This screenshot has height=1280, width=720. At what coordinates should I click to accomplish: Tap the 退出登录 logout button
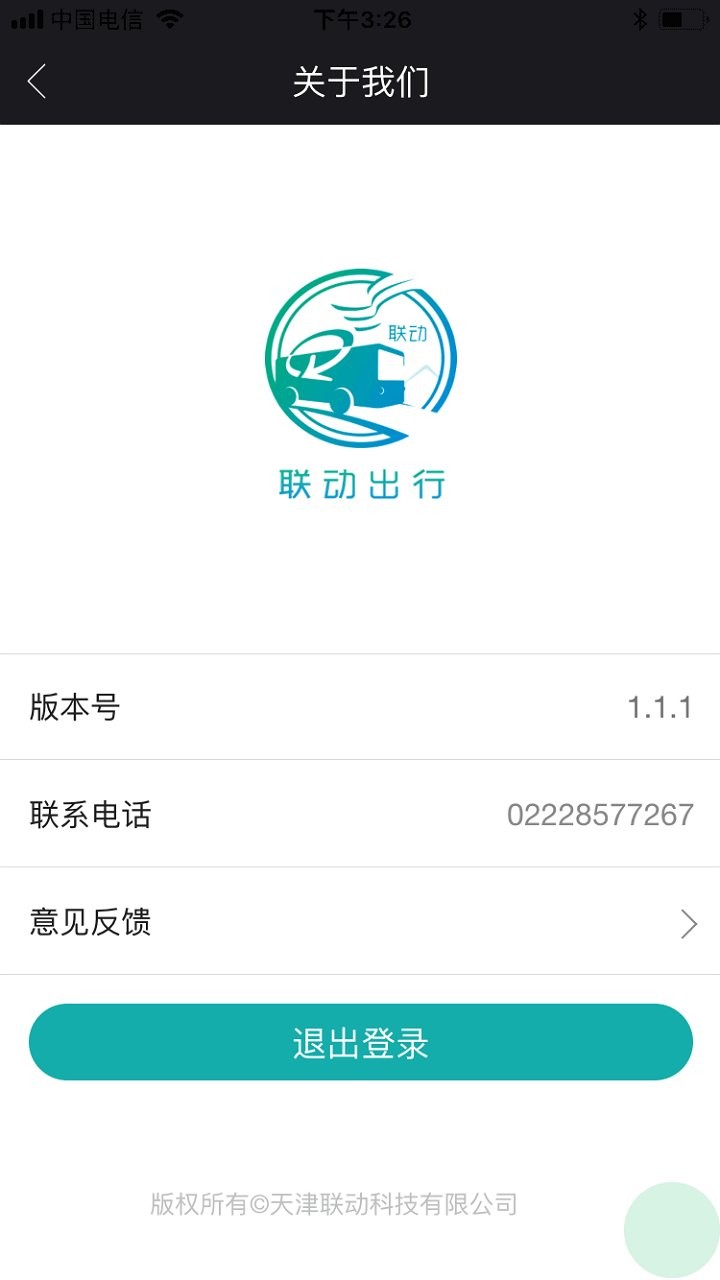point(360,1042)
